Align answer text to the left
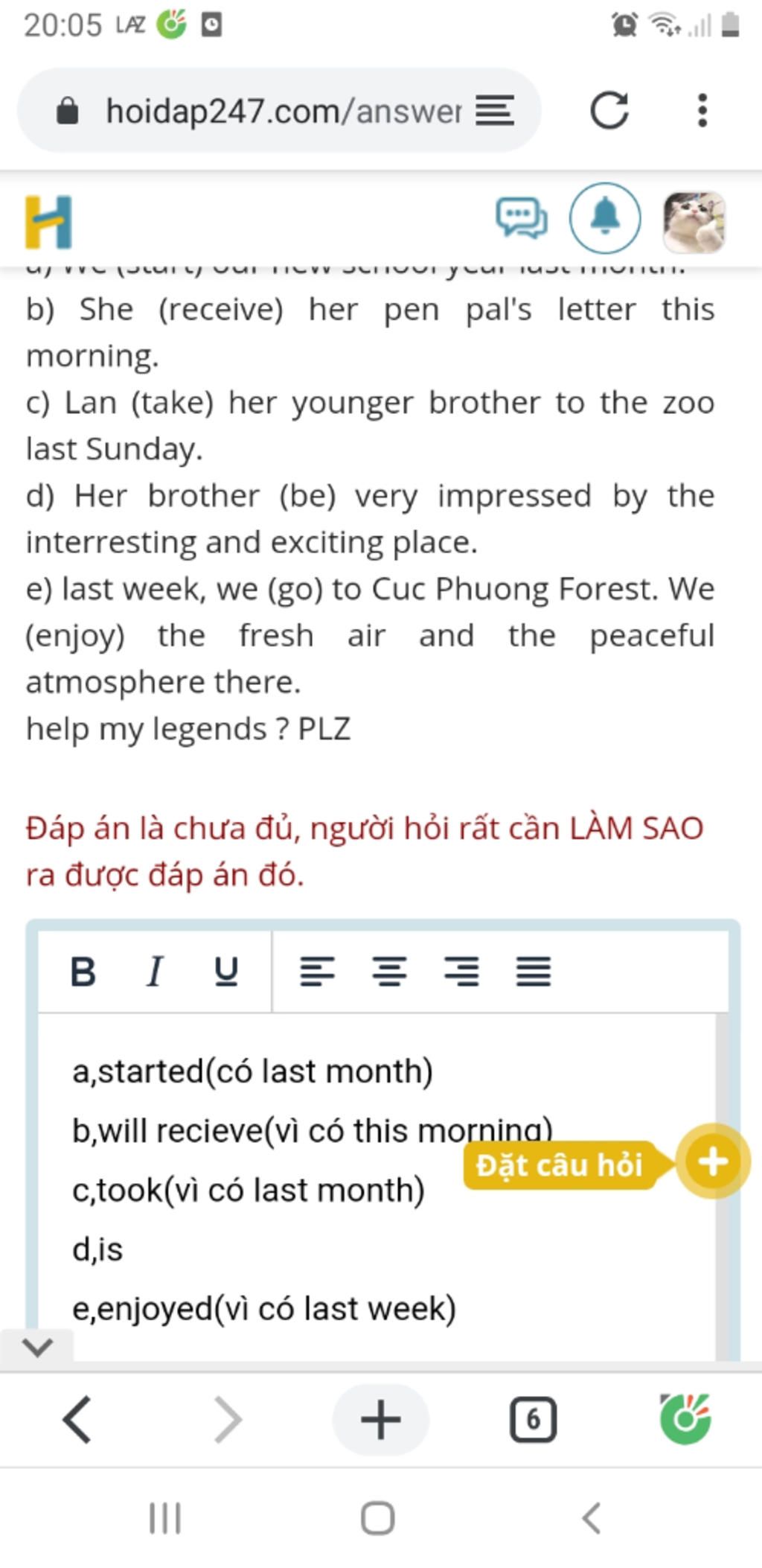Viewport: 762px width, 1568px height. point(317,972)
